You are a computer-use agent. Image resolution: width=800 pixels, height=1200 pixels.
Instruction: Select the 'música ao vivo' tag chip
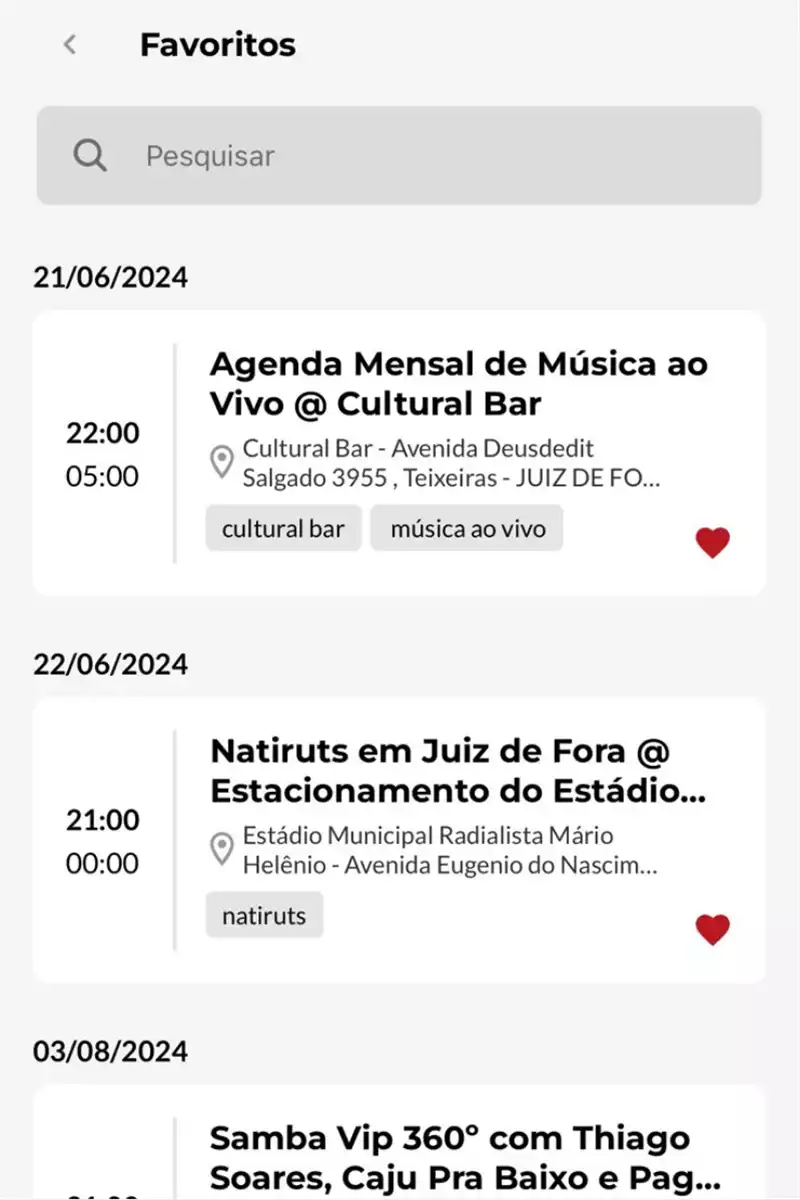tap(467, 528)
